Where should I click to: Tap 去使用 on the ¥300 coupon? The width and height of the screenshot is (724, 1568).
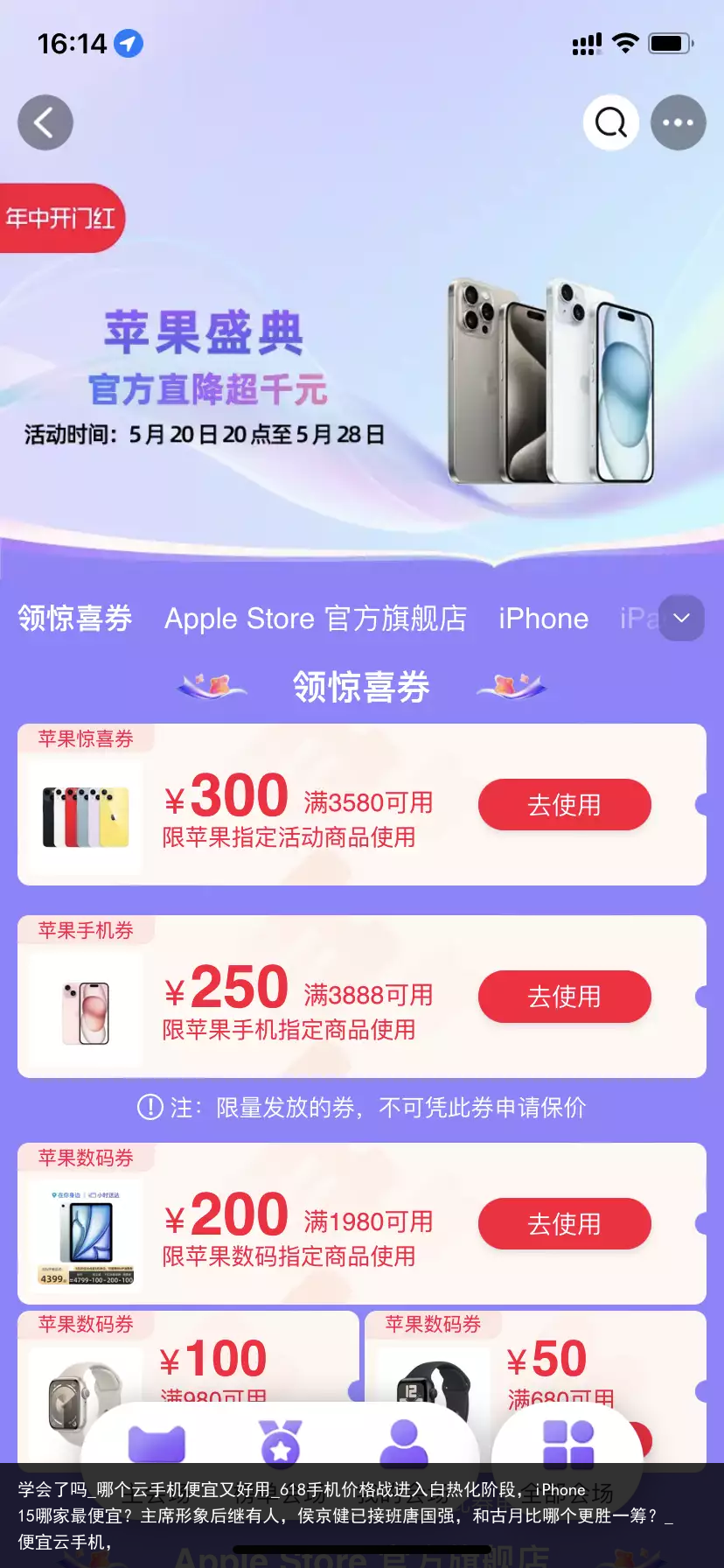tap(564, 804)
